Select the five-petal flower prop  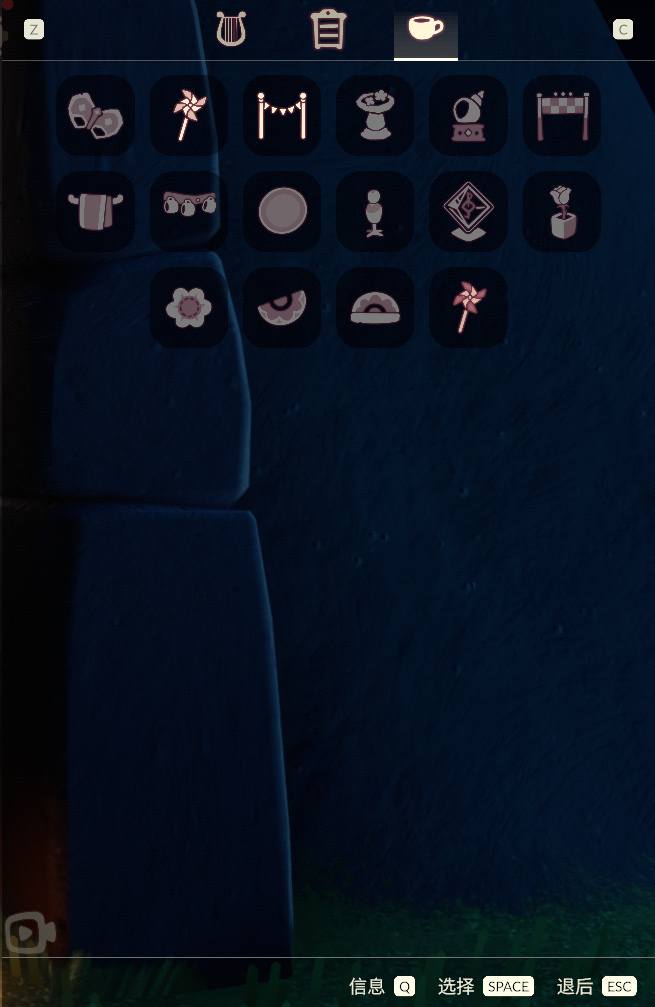pyautogui.click(x=188, y=307)
